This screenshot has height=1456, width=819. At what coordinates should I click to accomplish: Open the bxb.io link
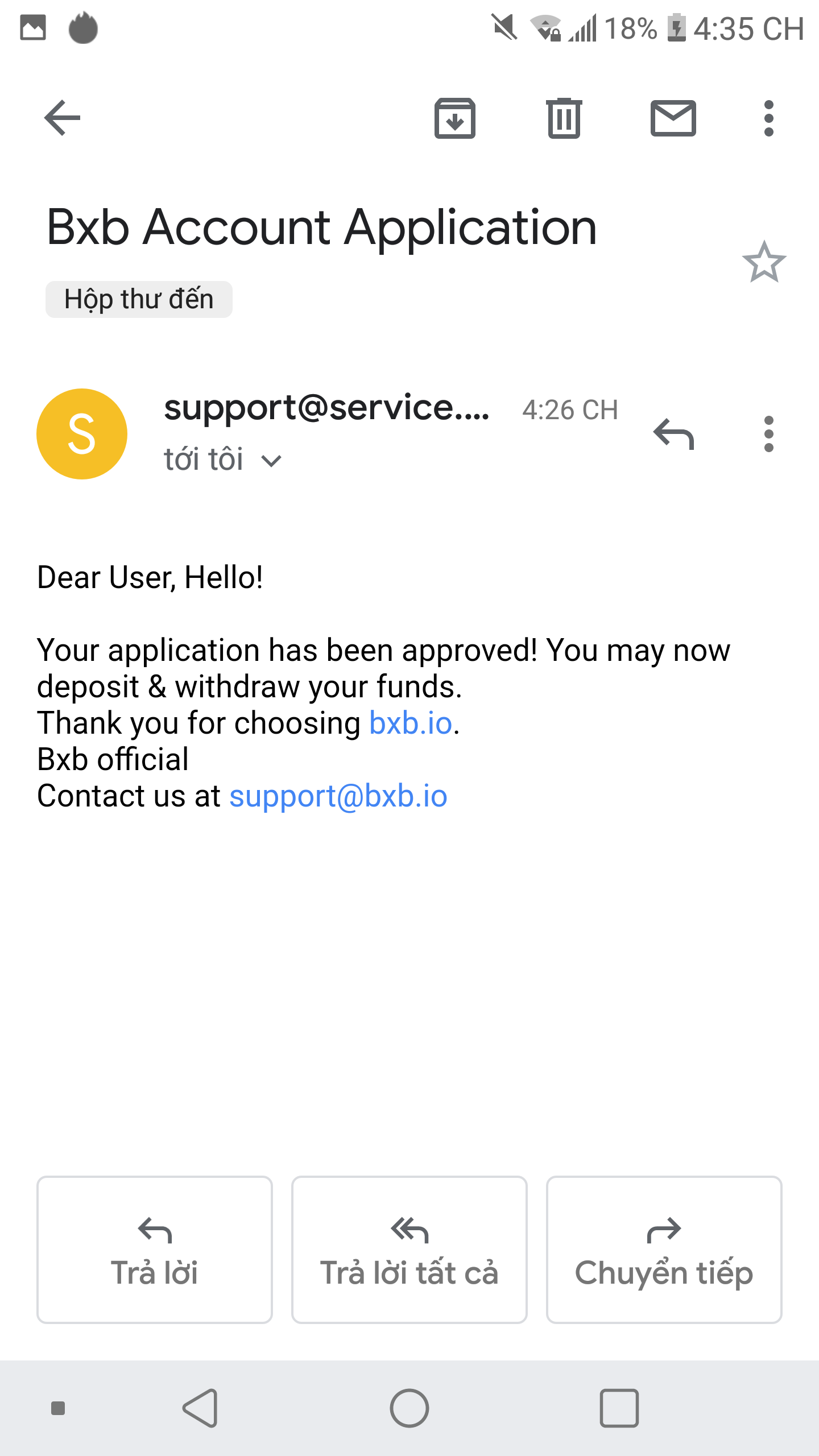coord(411,723)
